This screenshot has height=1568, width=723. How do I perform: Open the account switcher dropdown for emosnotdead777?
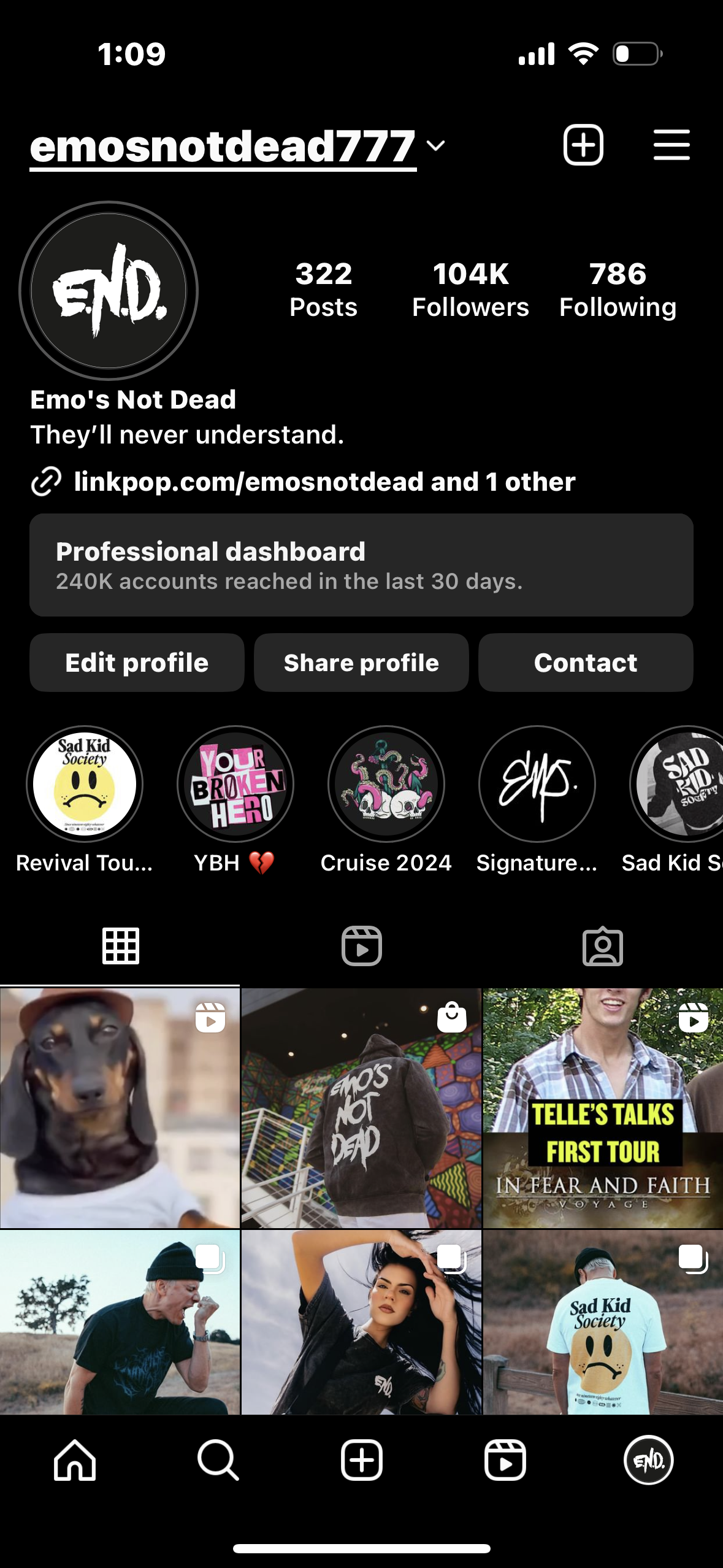[435, 146]
